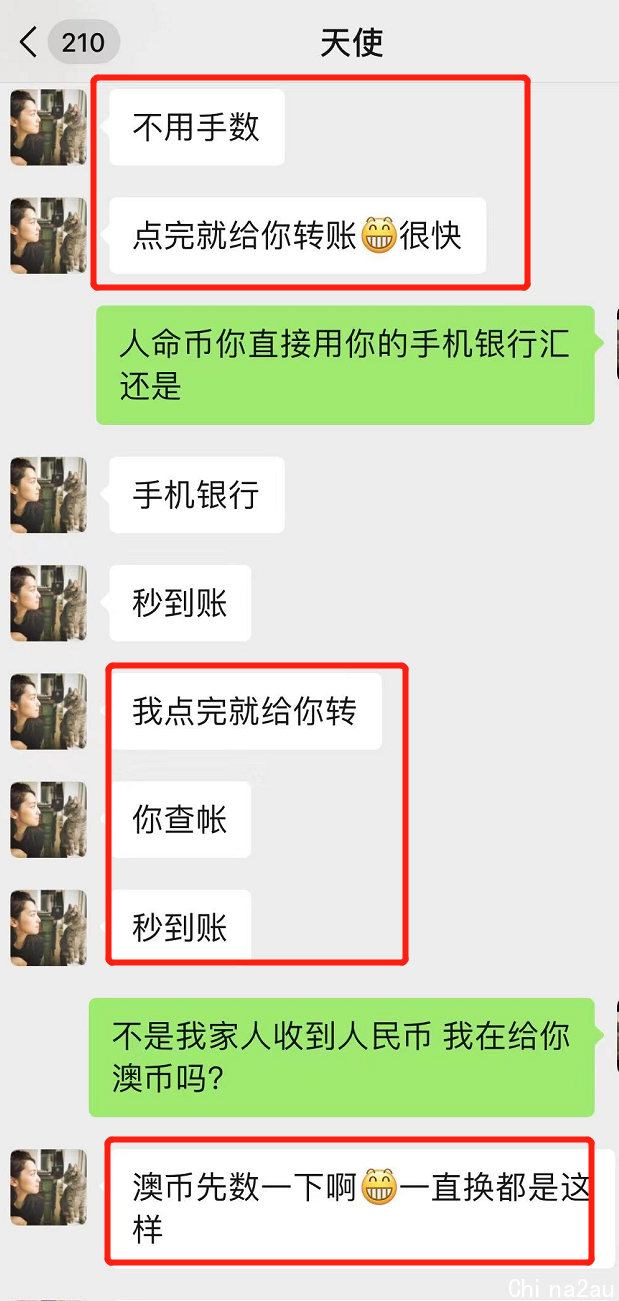
Task: Go back to the chat list
Action: (x=30, y=43)
